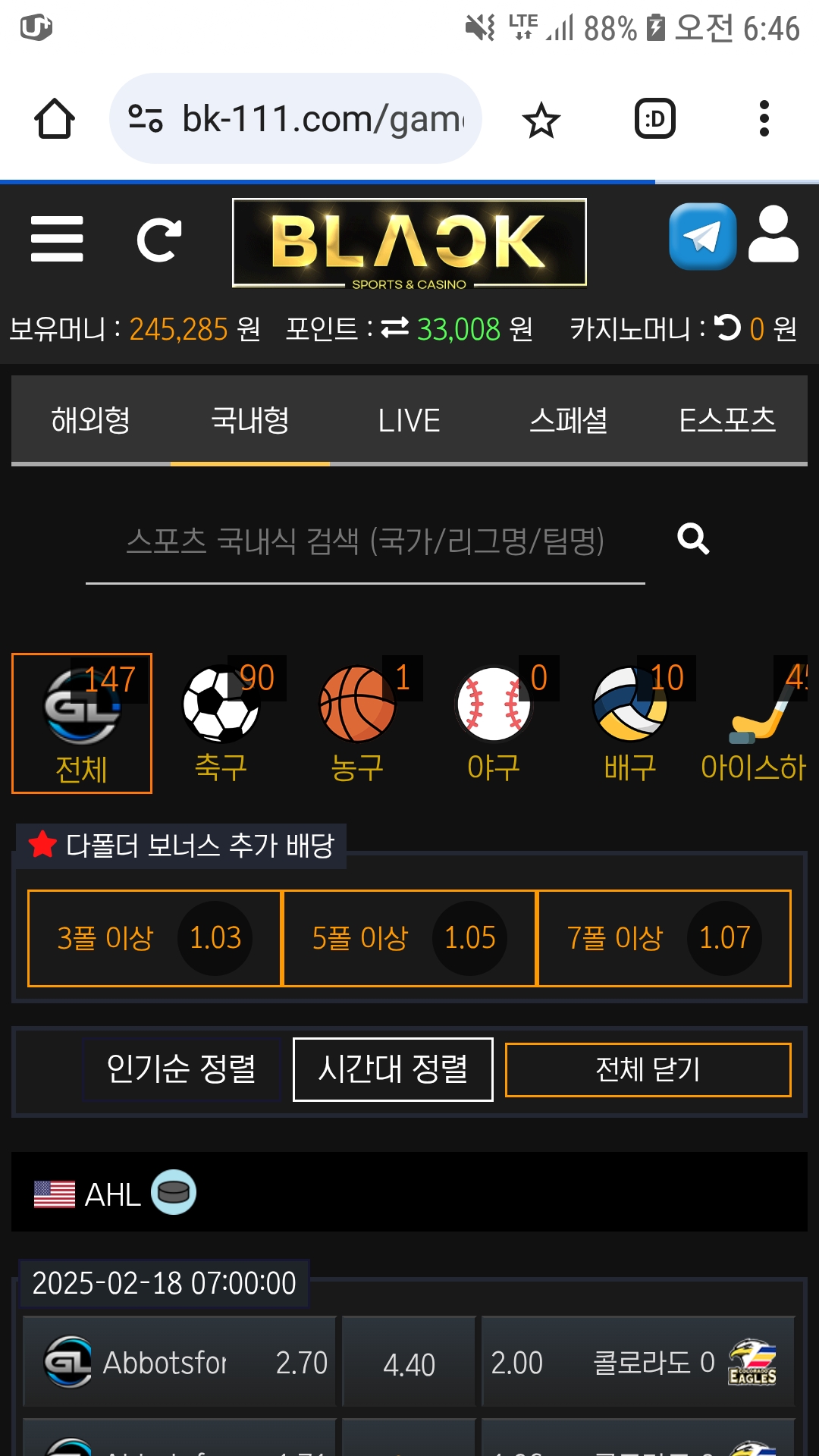Open the browser overflow menu
Screen dimensions: 819x1456
(764, 119)
